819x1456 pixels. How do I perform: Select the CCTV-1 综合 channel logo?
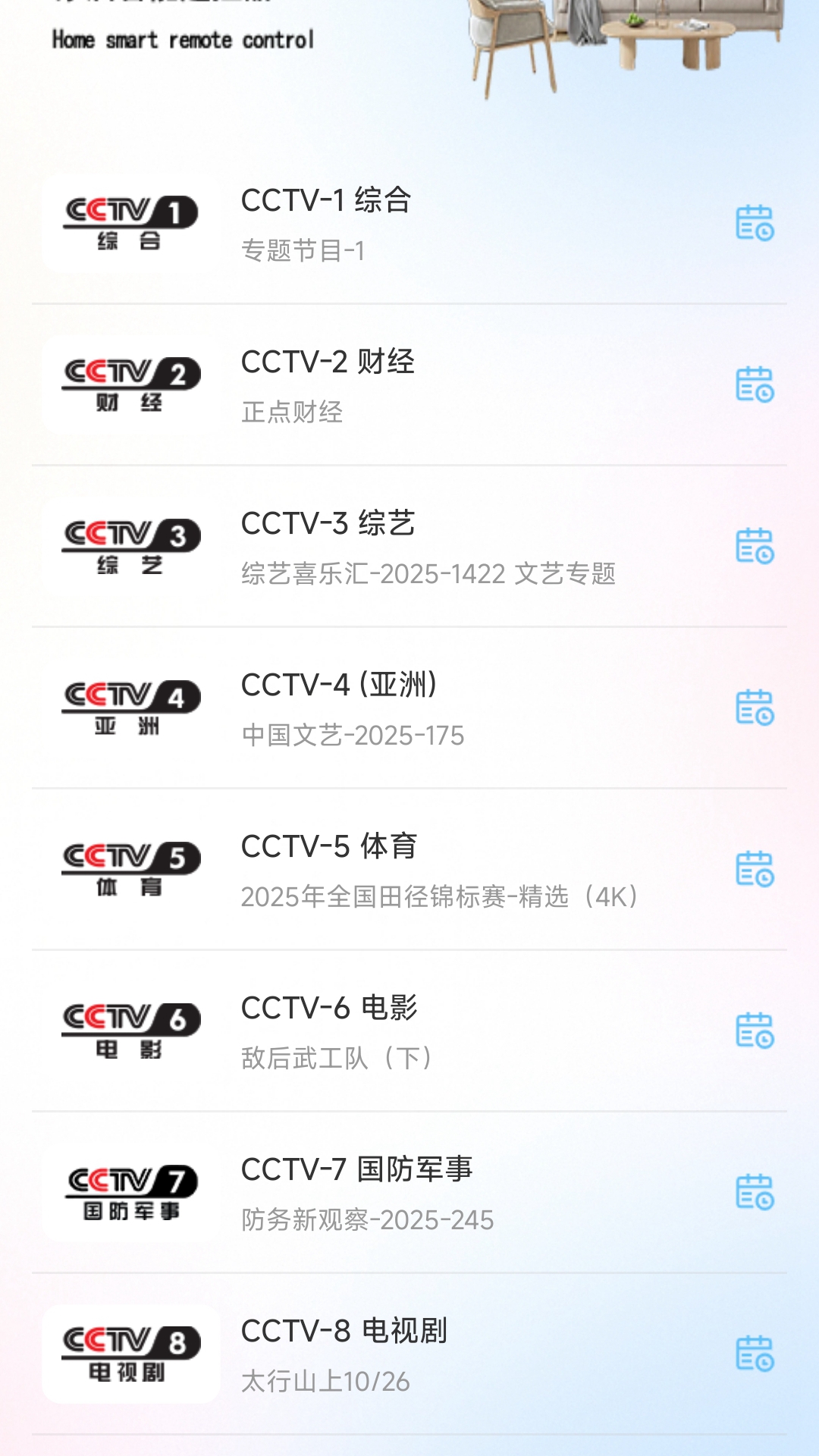coord(130,222)
